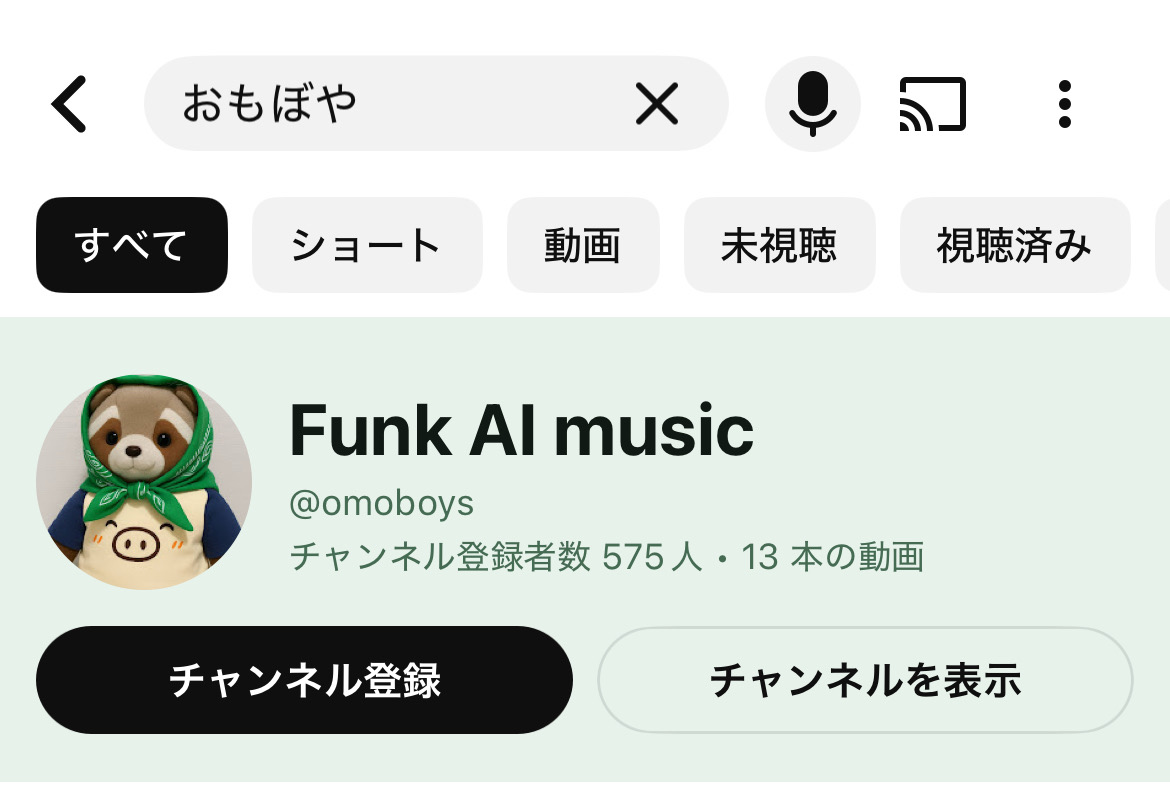Subscribe with the チャンネル登録 button
Screen dimensions: 1170x785
(x=304, y=680)
